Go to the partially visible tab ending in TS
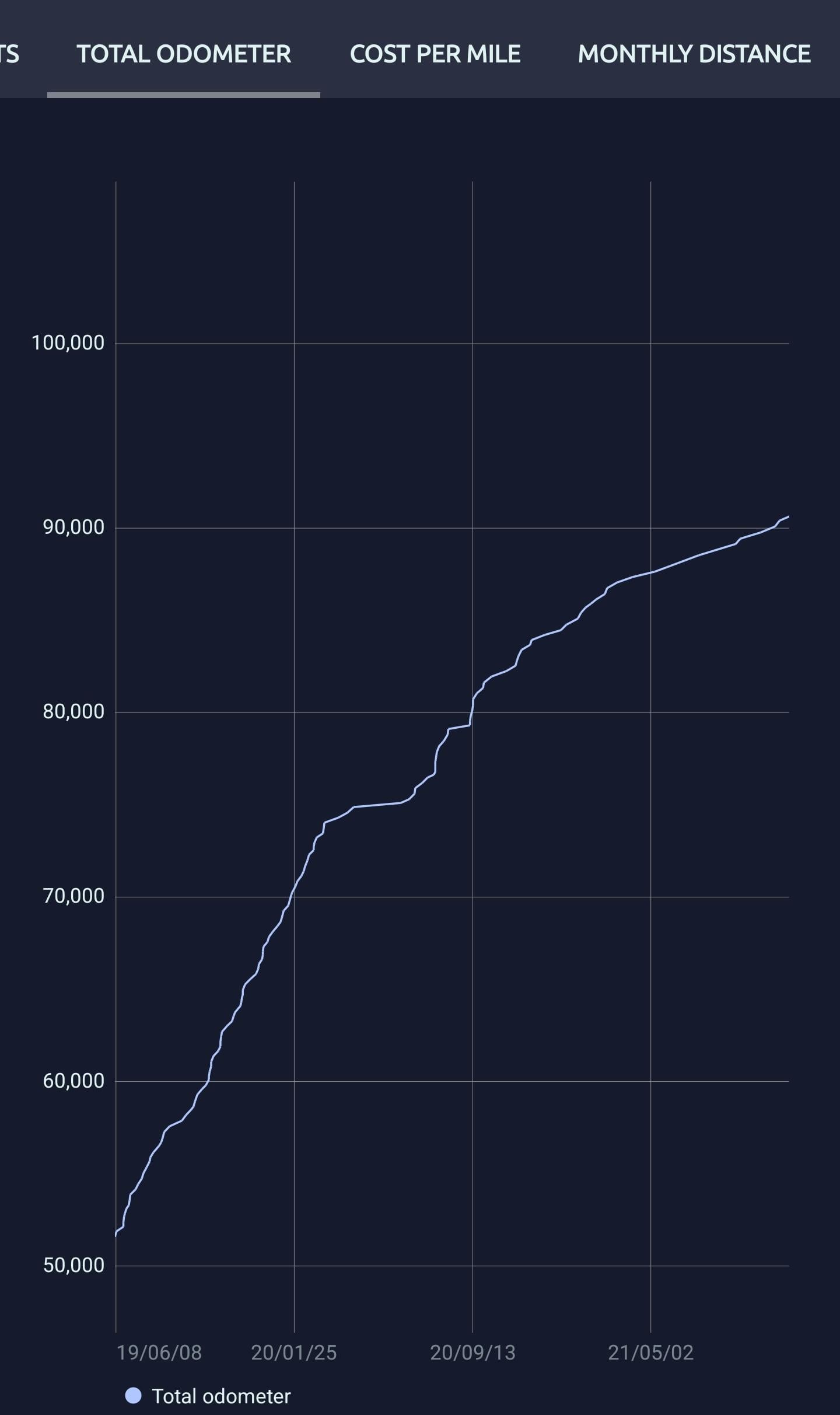Image resolution: width=840 pixels, height=1415 pixels. pos(9,54)
